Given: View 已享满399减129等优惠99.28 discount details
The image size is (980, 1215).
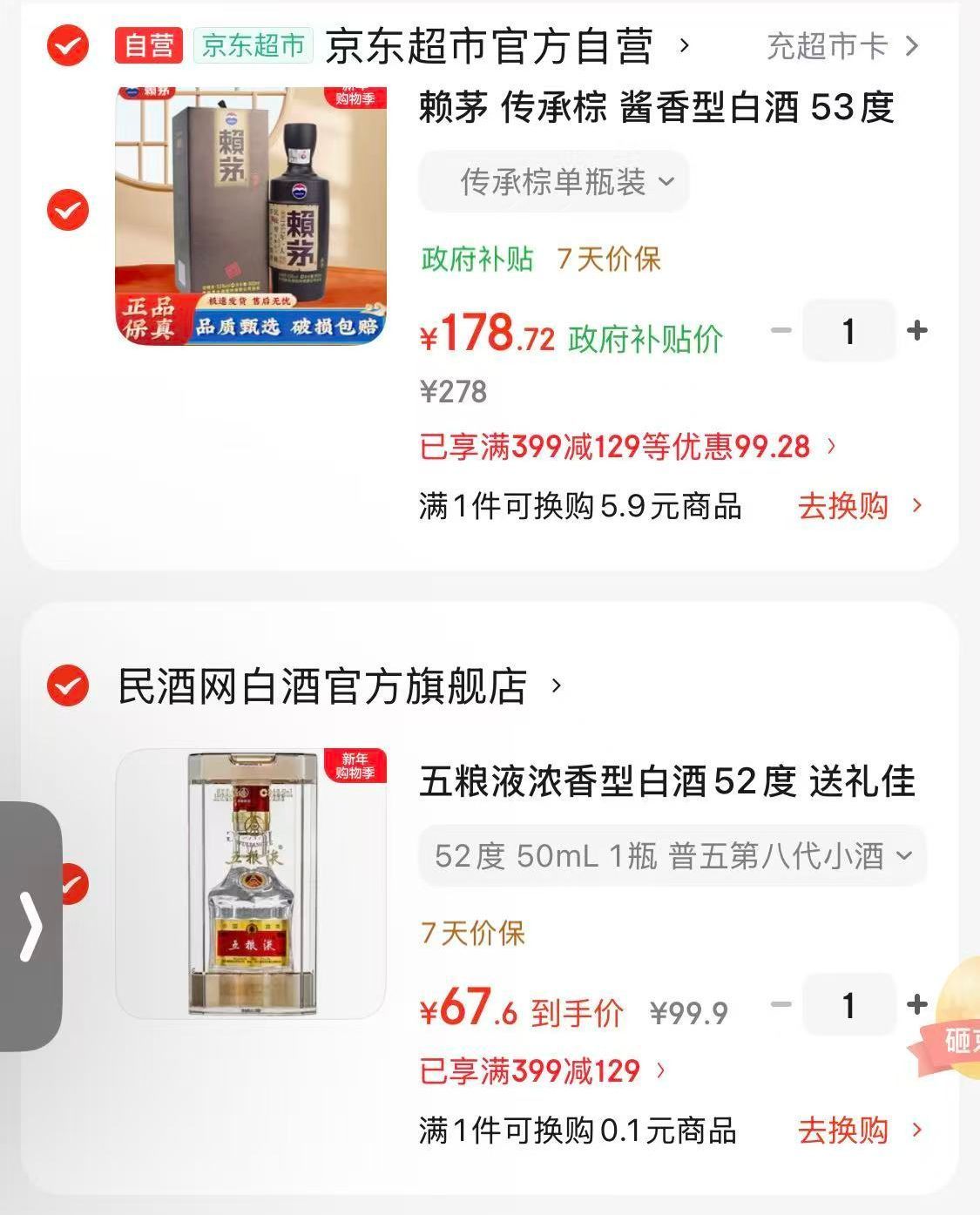Looking at the screenshot, I should point(627,447).
